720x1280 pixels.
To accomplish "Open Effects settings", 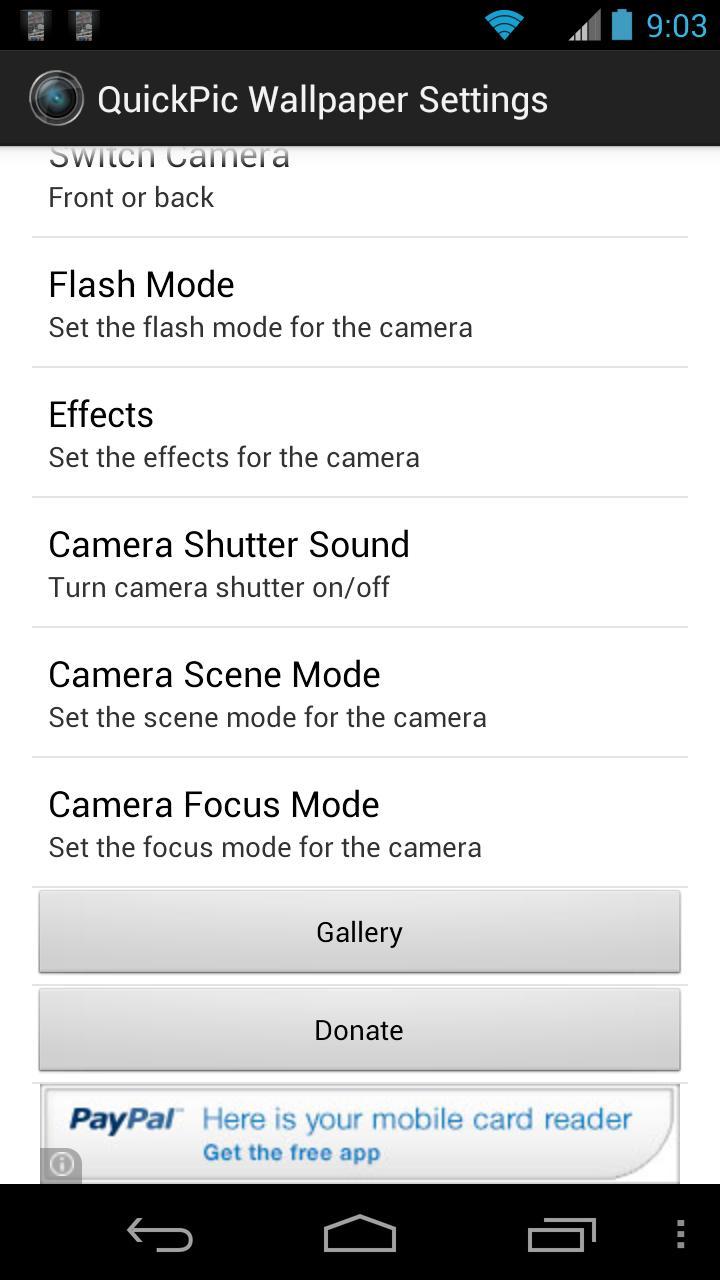I will coord(360,432).
